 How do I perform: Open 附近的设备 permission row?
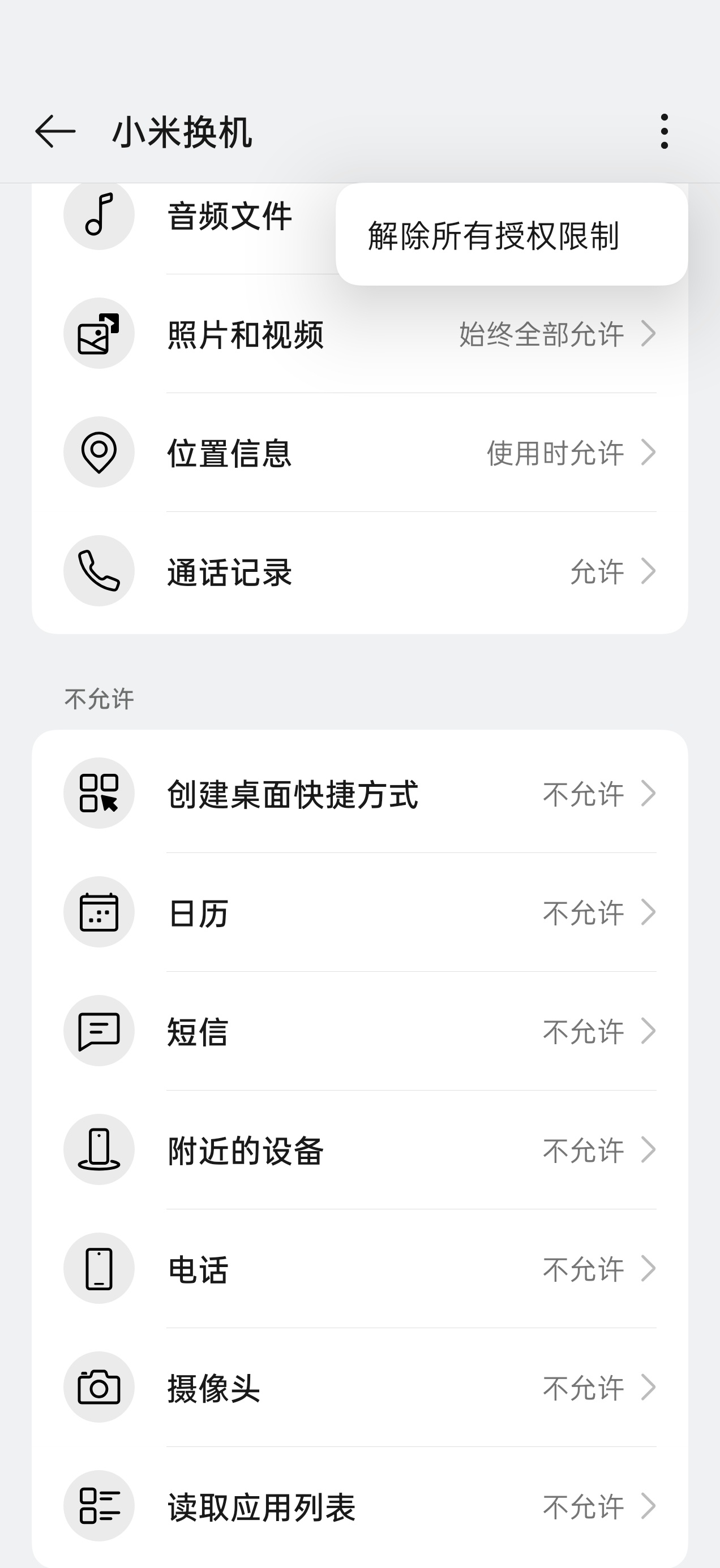[x=359, y=1150]
